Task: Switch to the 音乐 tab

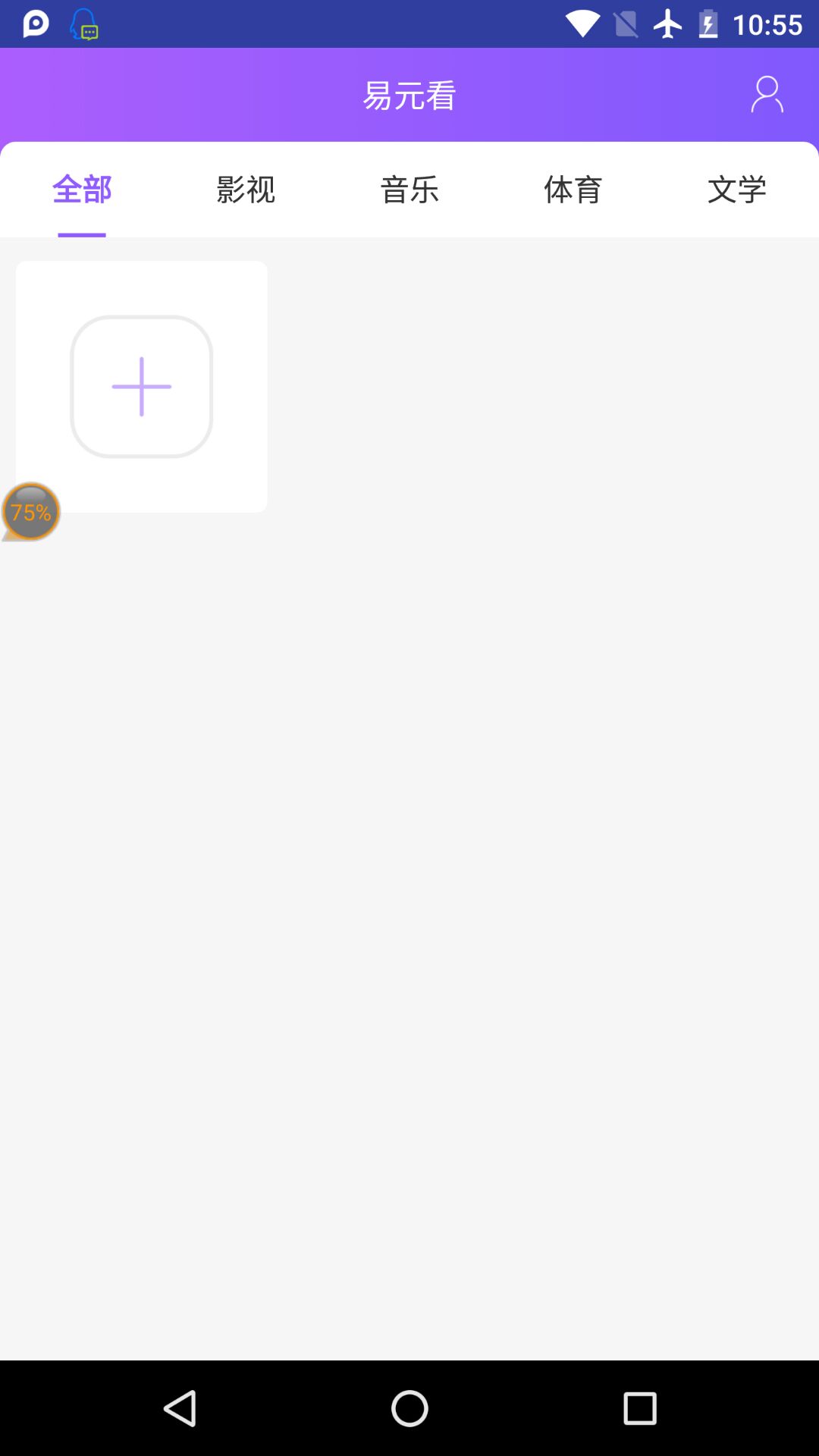Action: (409, 190)
